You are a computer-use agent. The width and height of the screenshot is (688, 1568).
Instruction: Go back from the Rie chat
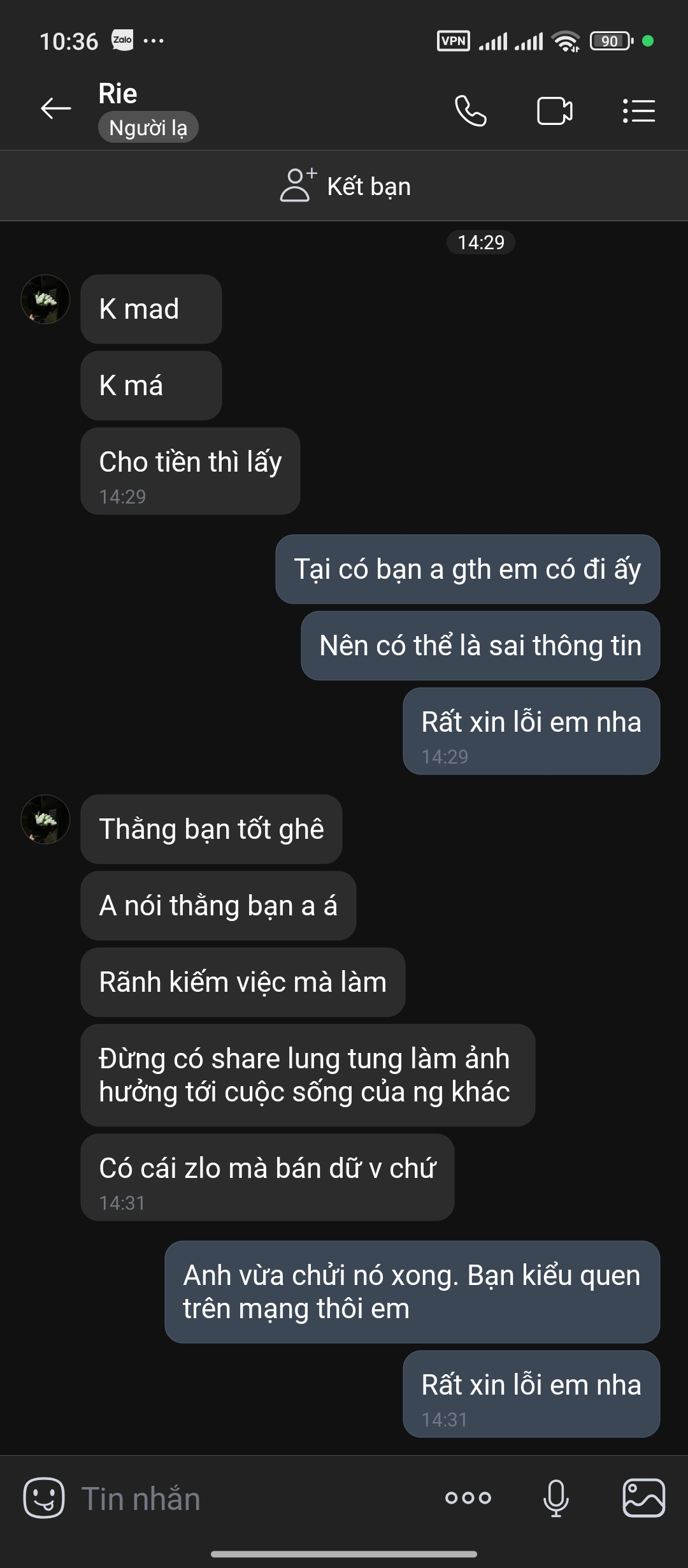56,109
